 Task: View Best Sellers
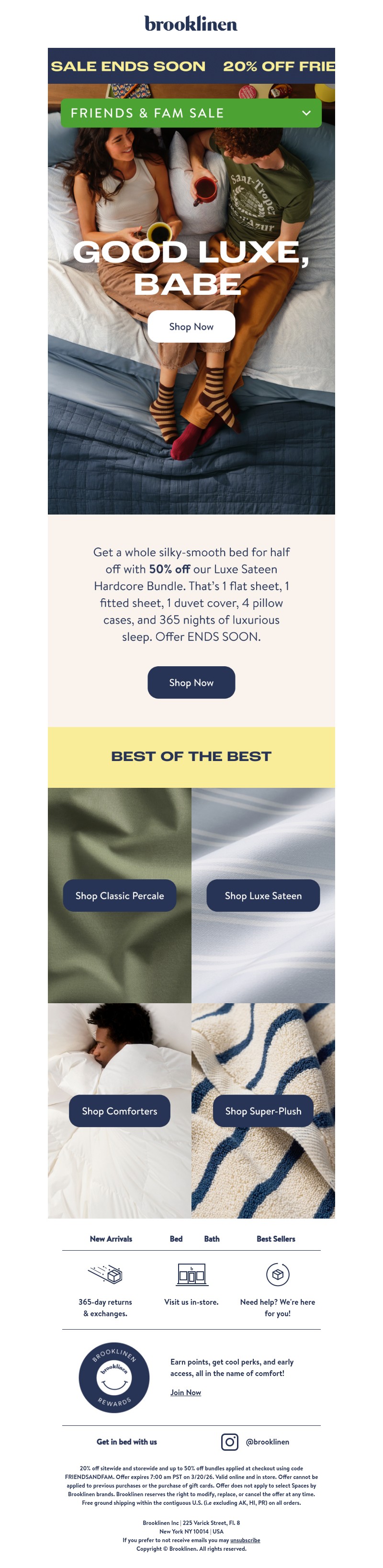(x=276, y=1239)
